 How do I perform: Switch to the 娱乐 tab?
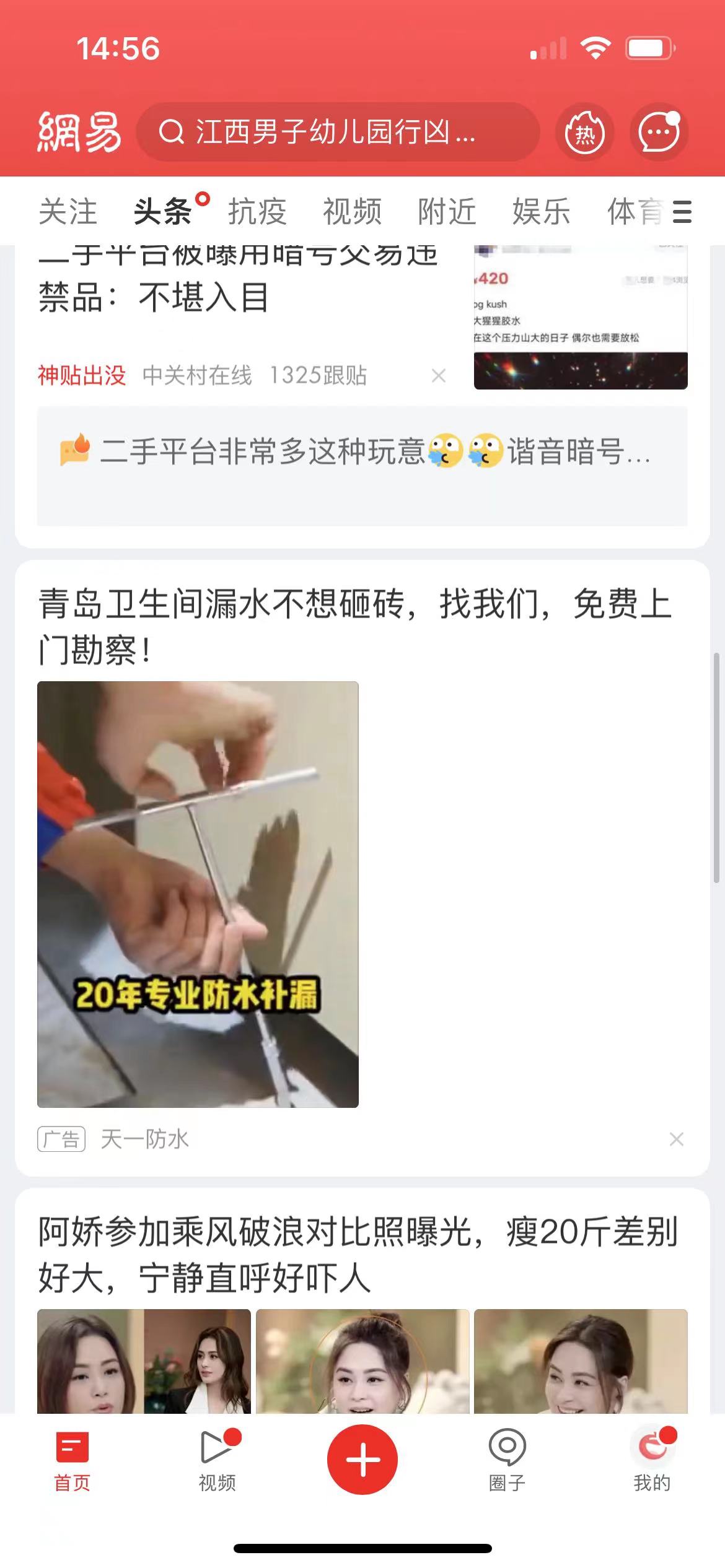(541, 212)
